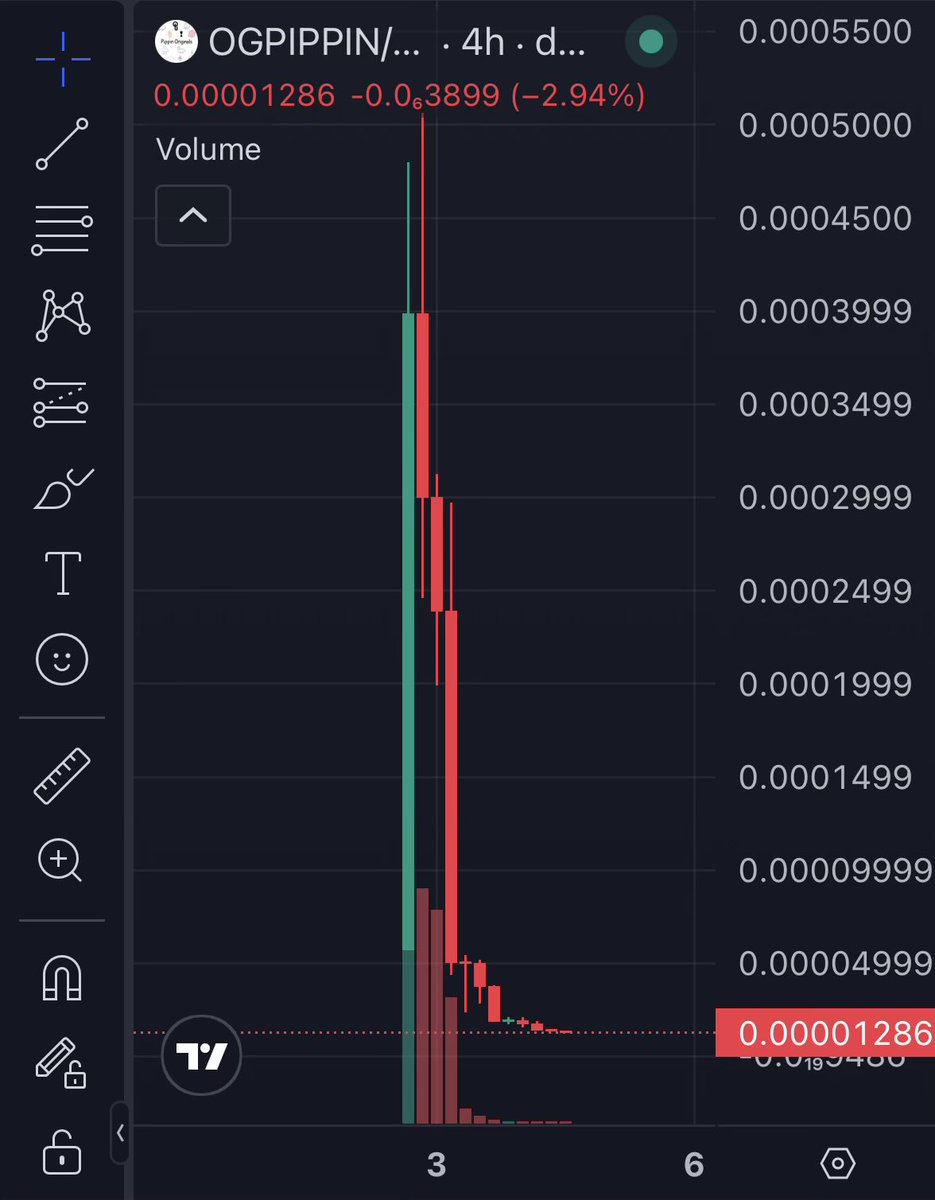Open the OGPIPPIN symbol search
The height and width of the screenshot is (1200, 935).
(316, 42)
